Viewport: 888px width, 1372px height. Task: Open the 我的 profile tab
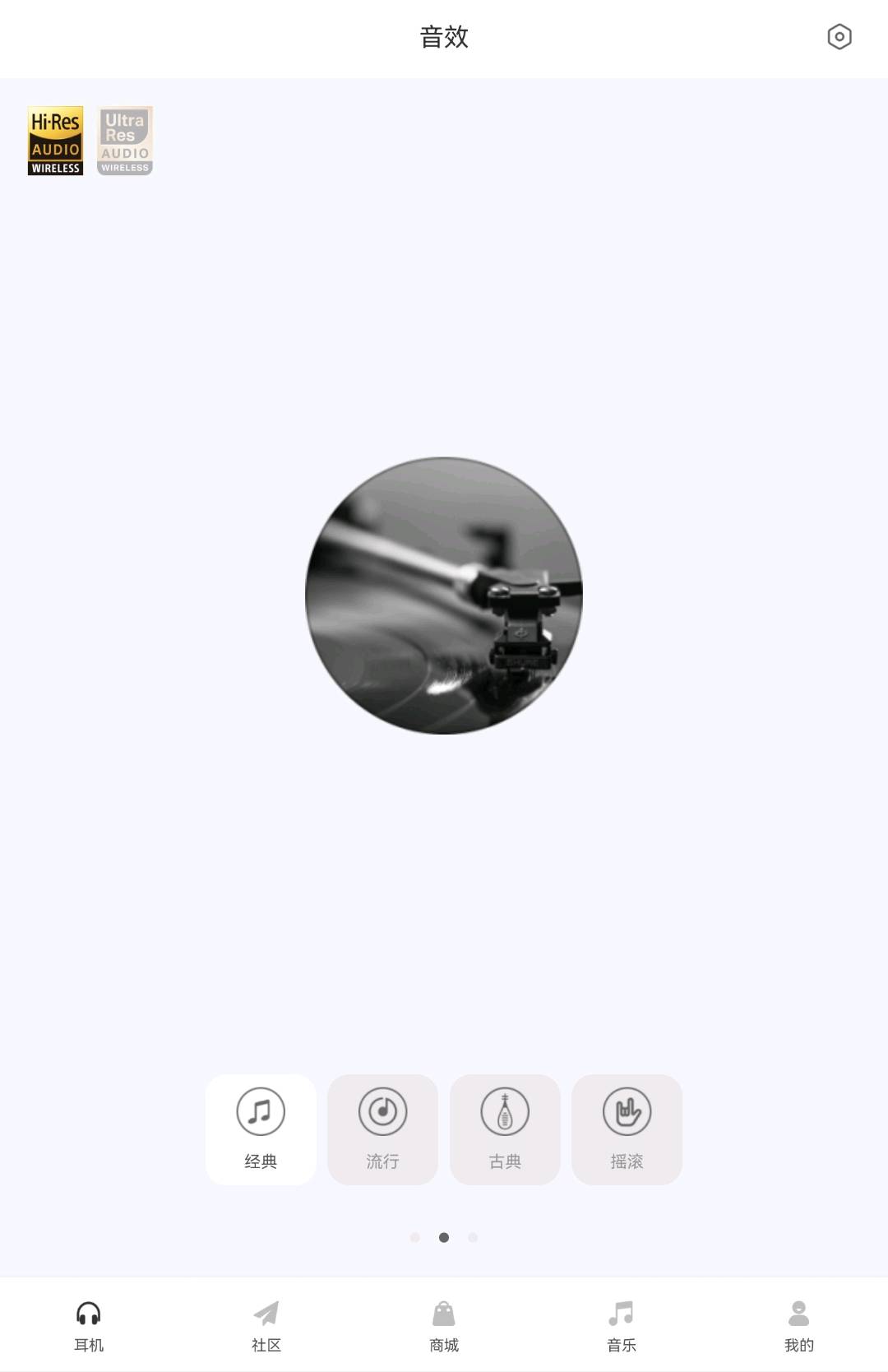pyautogui.click(x=798, y=1325)
